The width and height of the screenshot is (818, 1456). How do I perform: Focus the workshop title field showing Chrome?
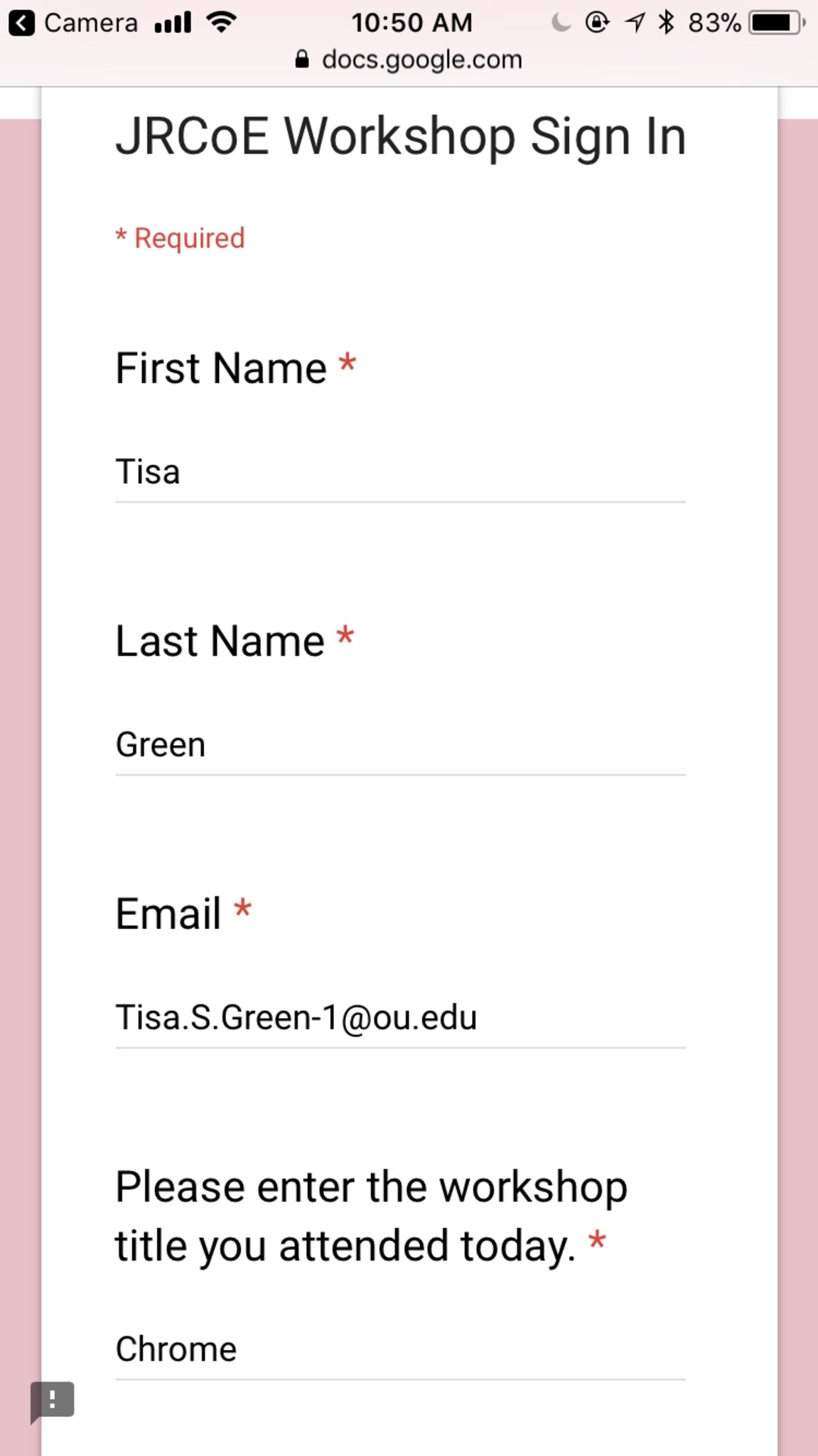(x=399, y=1349)
